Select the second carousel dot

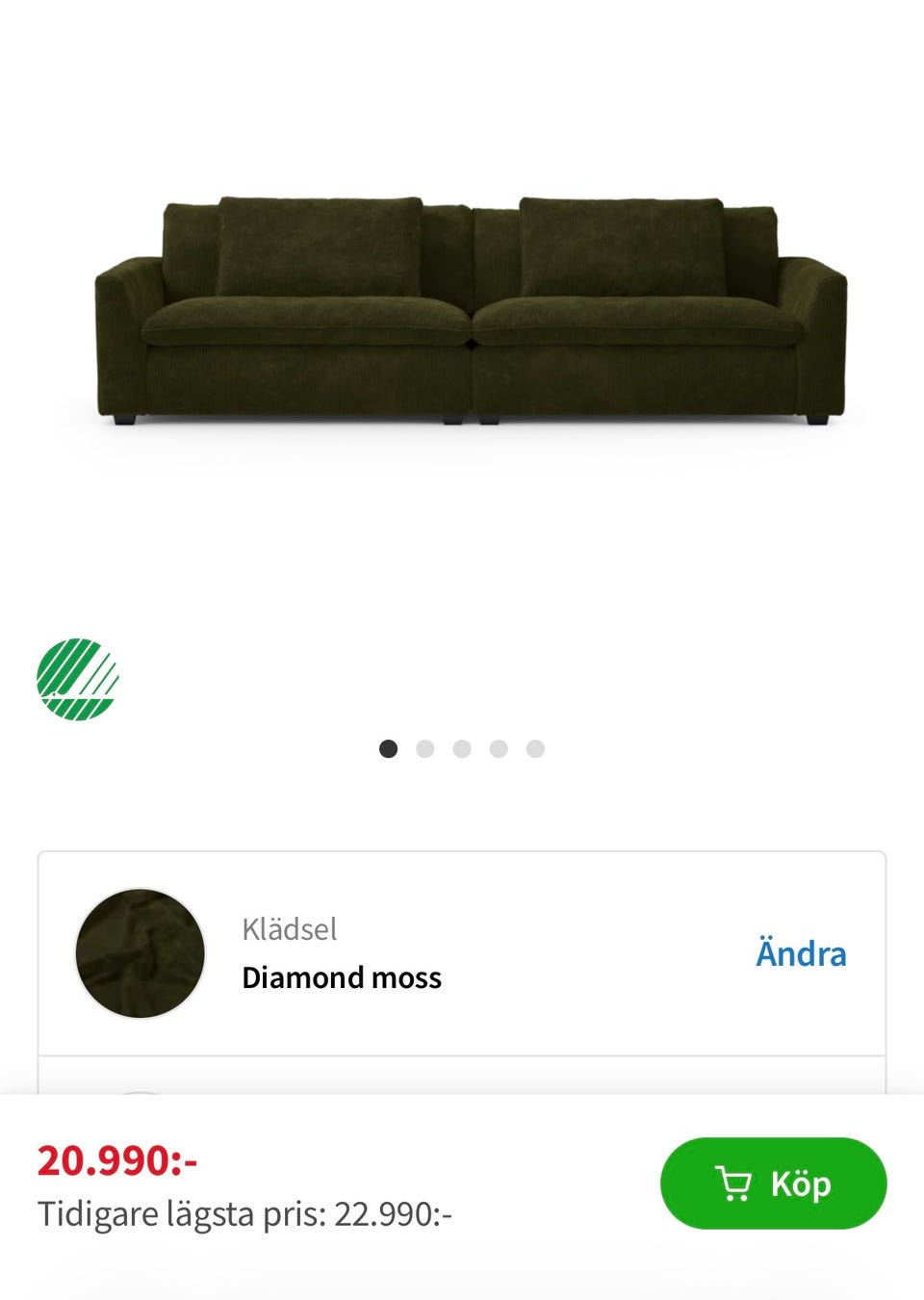point(425,747)
